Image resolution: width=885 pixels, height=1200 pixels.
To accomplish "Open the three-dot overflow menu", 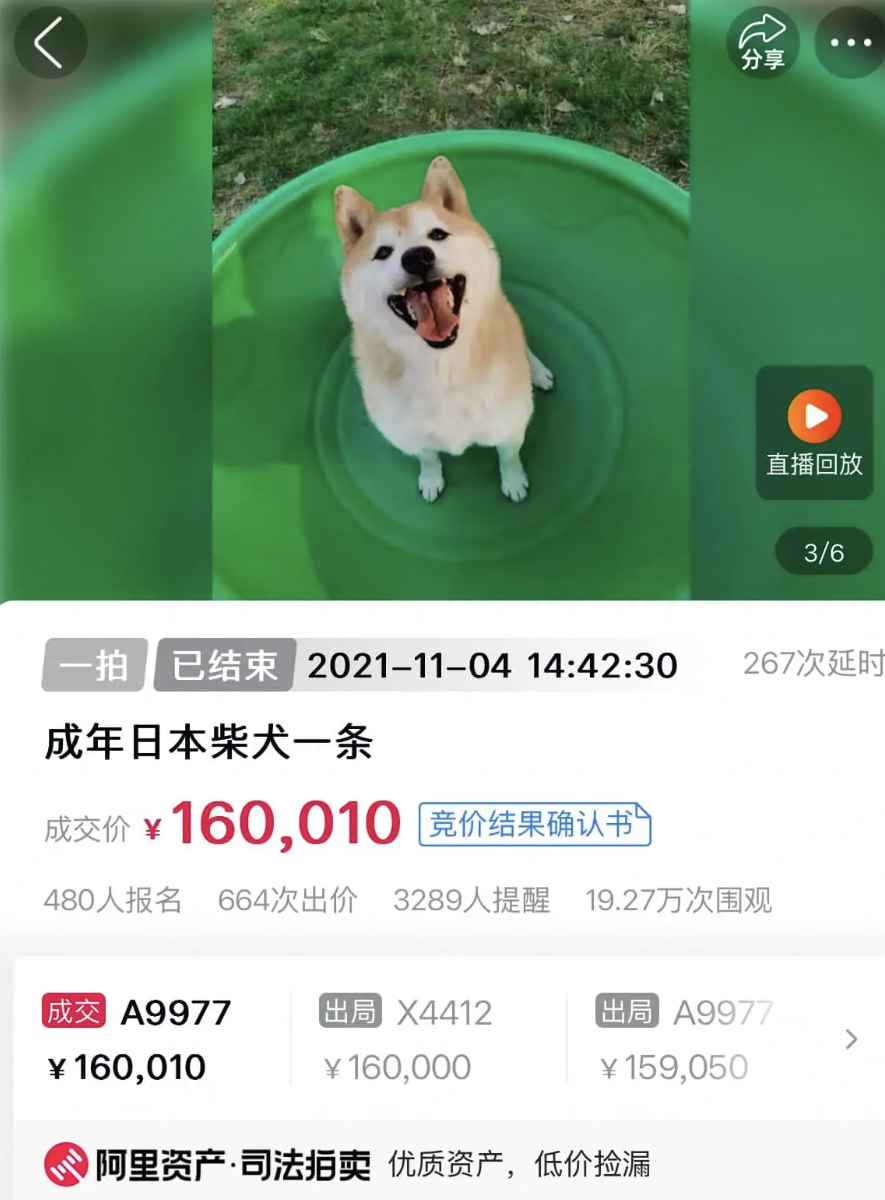I will [x=850, y=42].
